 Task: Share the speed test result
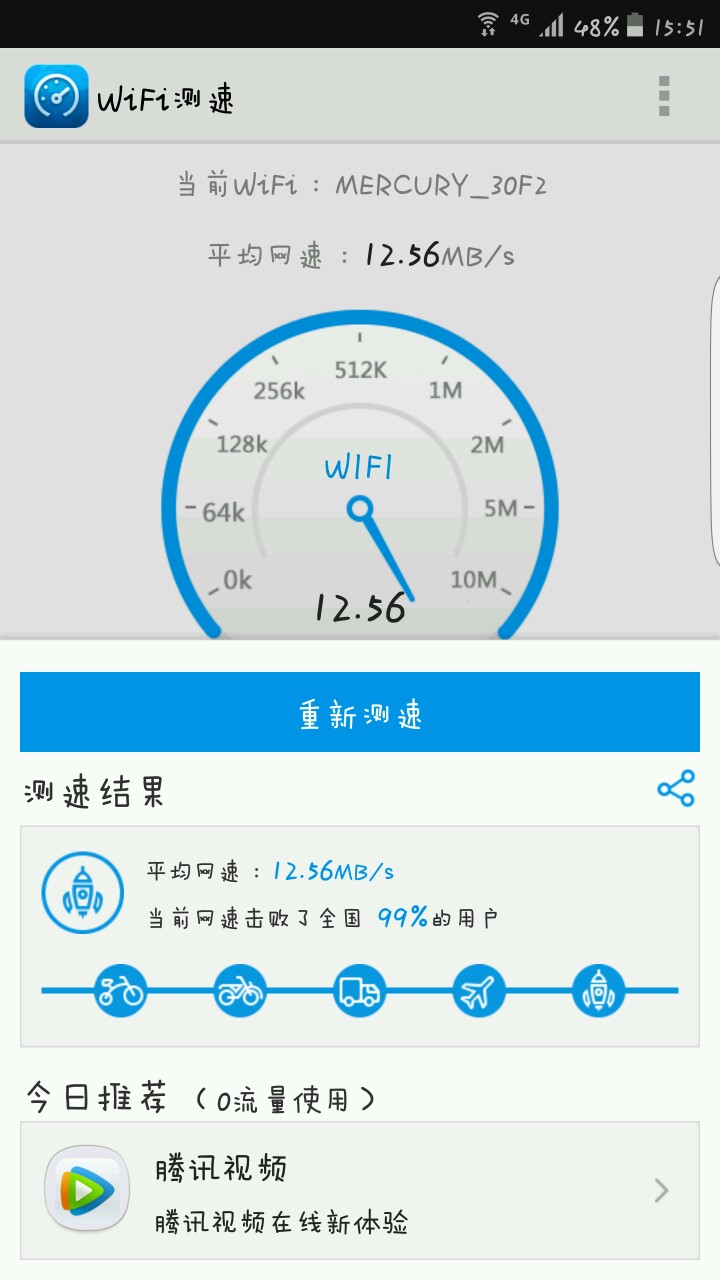pyautogui.click(x=676, y=789)
